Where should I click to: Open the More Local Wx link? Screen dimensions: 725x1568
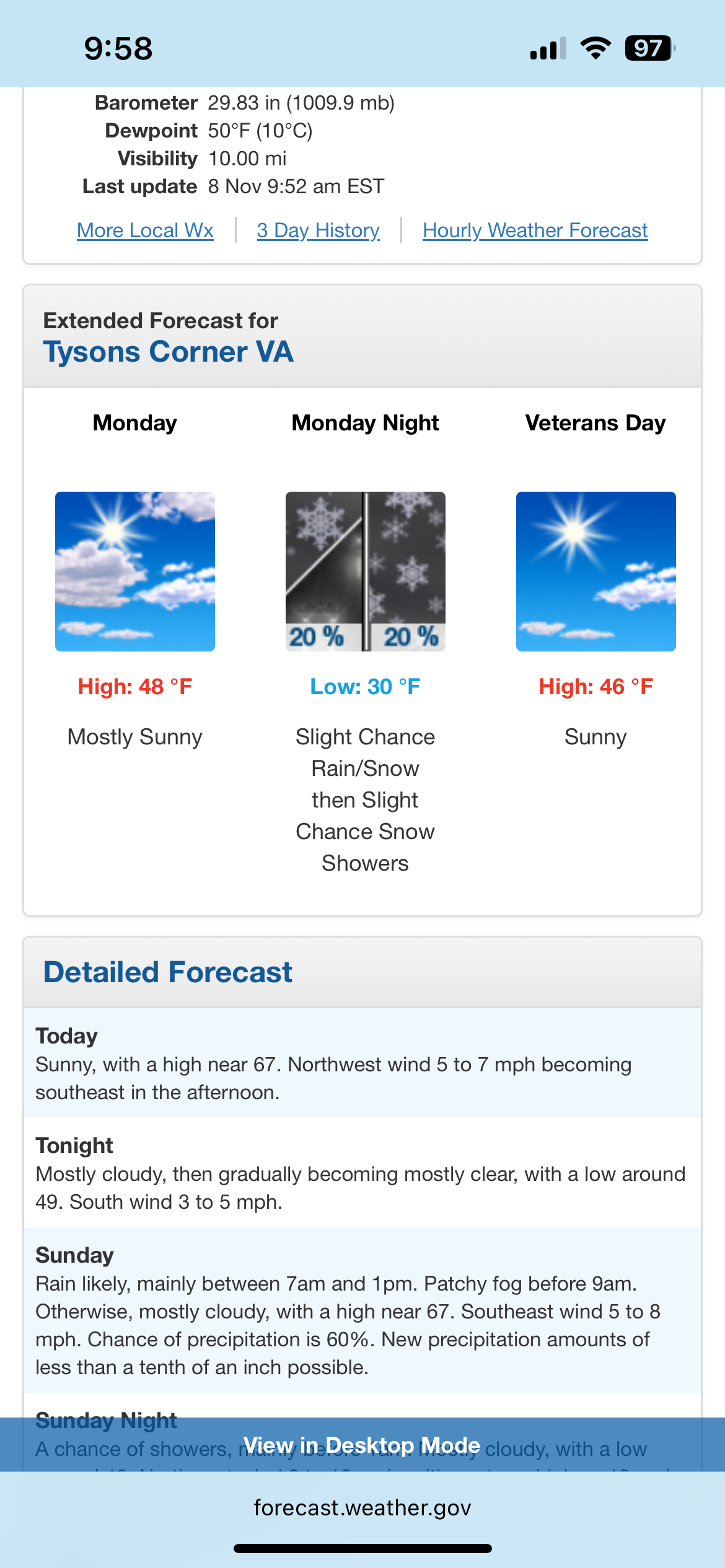click(145, 230)
